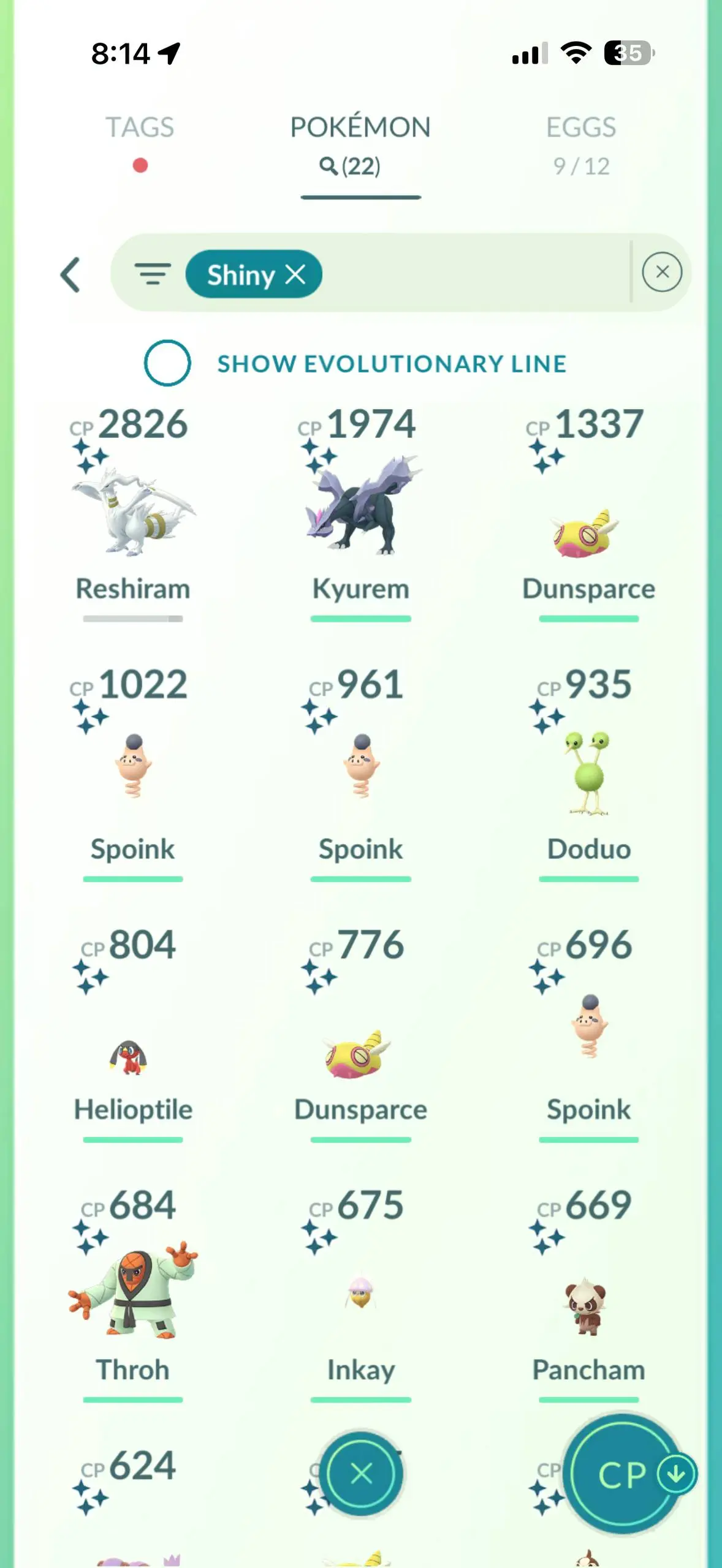
Task: Open the search filter options icon
Action: [153, 274]
